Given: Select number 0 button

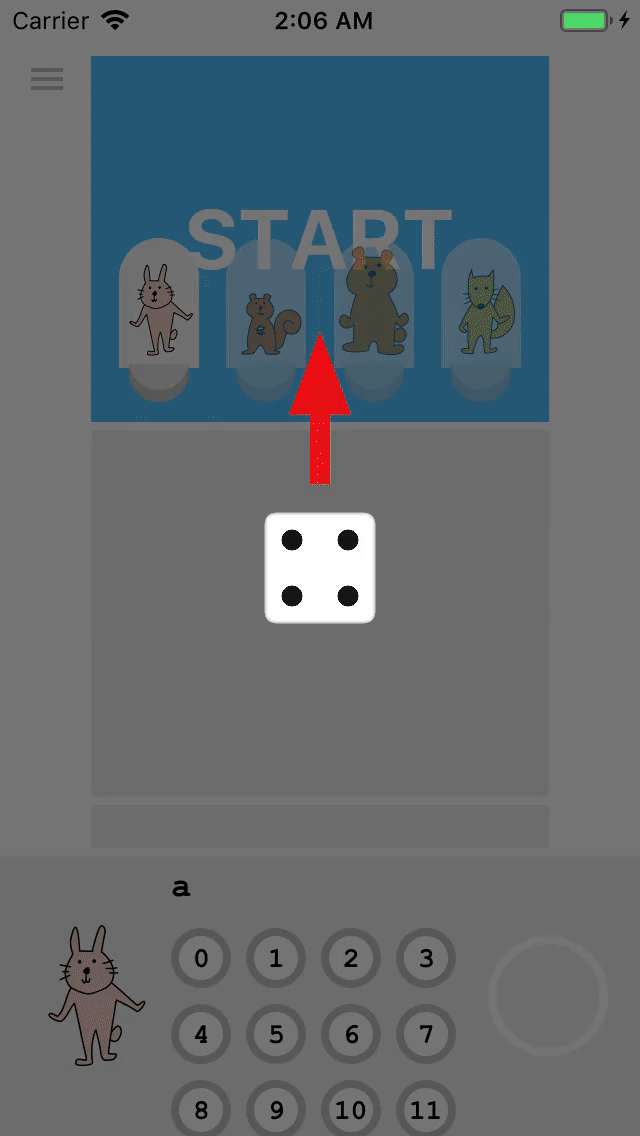Looking at the screenshot, I should [201, 959].
